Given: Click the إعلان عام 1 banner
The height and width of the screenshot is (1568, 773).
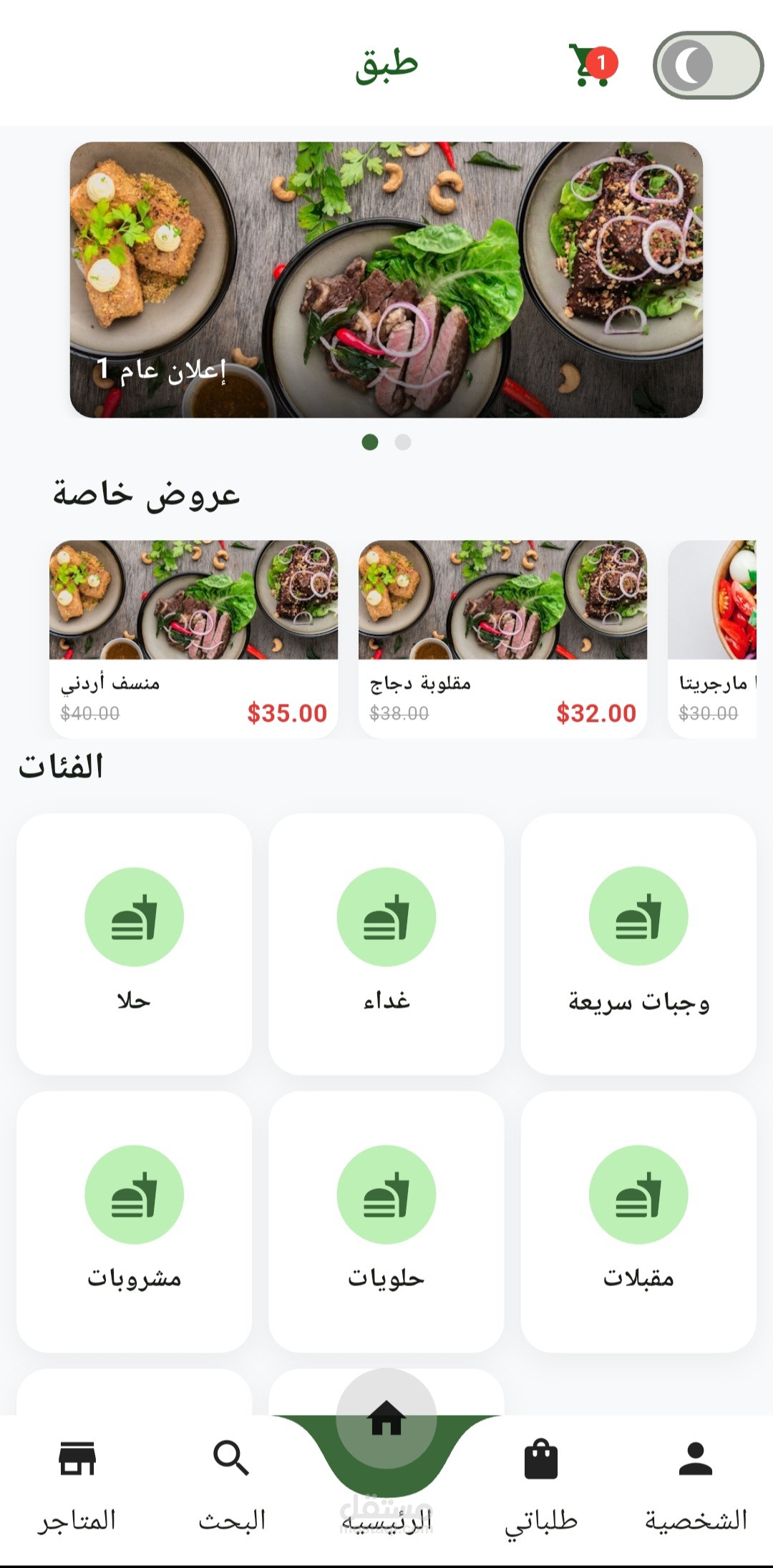Looking at the screenshot, I should click(x=386, y=279).
